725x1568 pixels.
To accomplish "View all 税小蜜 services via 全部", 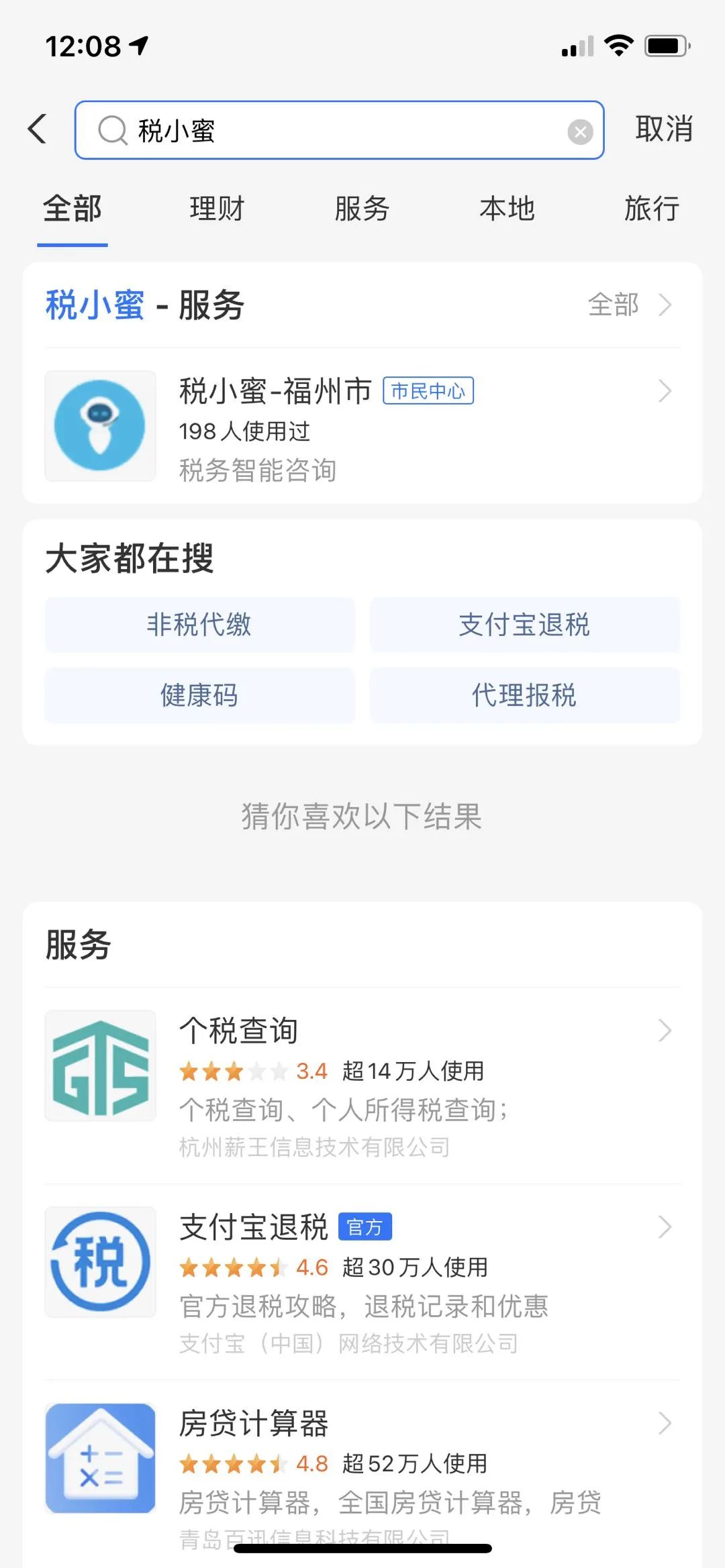I will click(x=630, y=305).
